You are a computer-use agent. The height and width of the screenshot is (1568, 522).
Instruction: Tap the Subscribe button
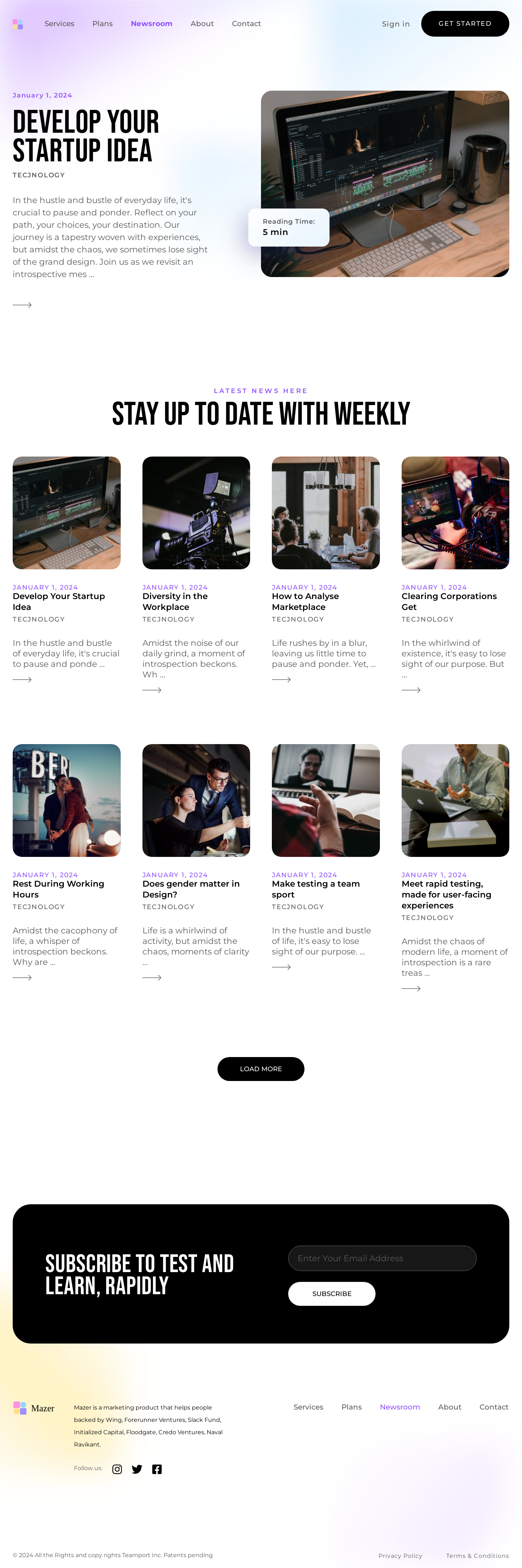331,1293
